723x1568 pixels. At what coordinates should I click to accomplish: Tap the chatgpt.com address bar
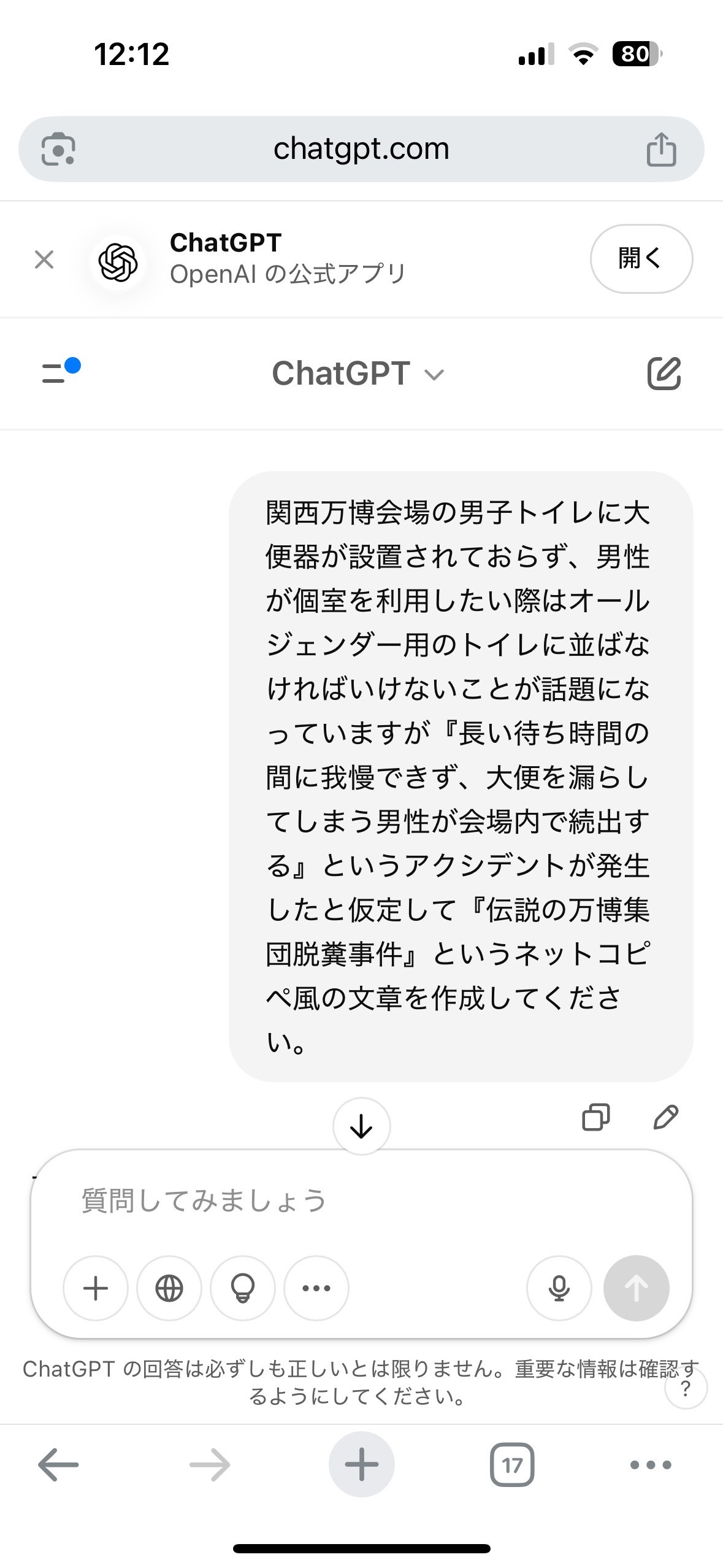[x=361, y=149]
